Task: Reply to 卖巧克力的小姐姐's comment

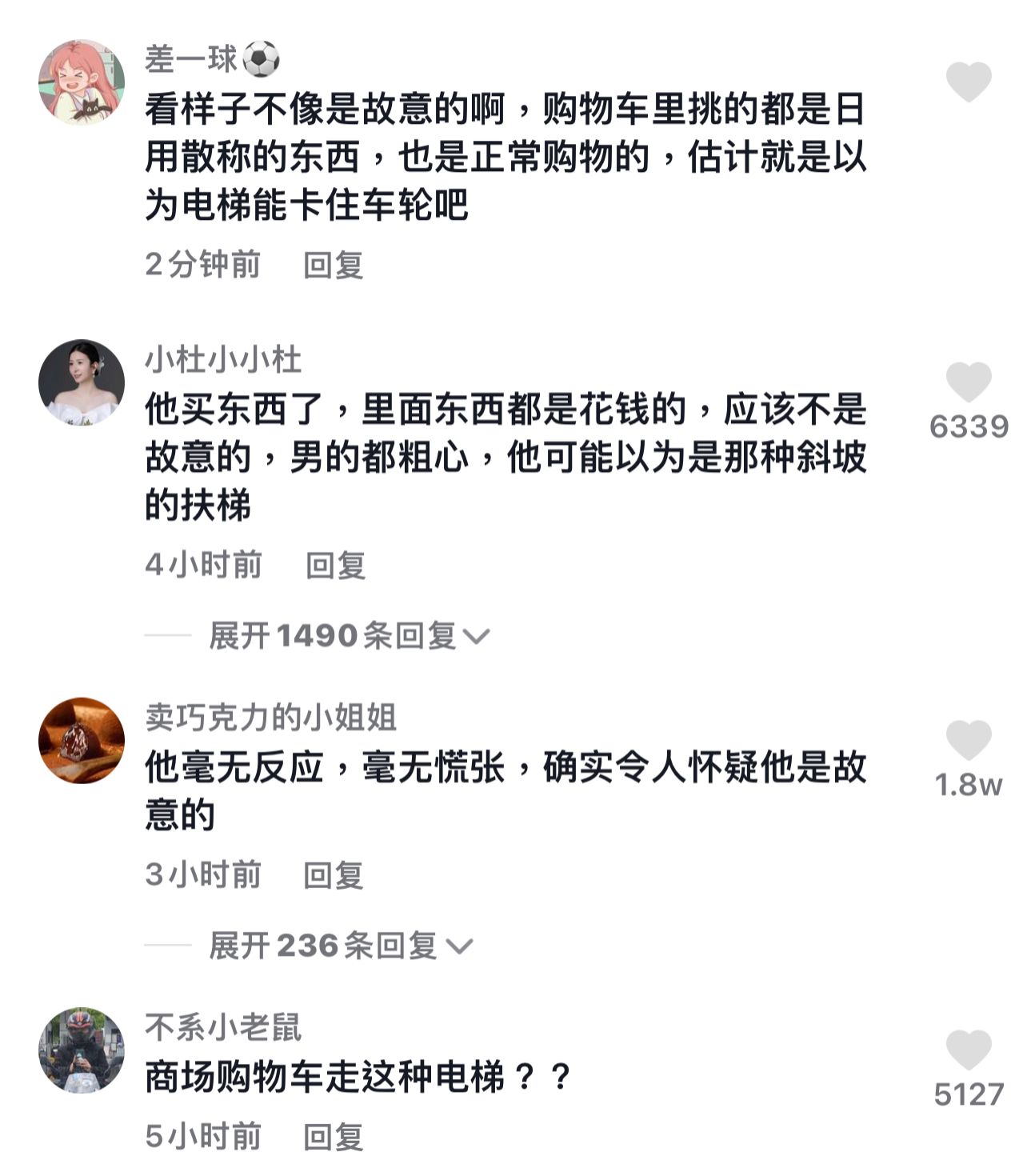Action: point(333,875)
